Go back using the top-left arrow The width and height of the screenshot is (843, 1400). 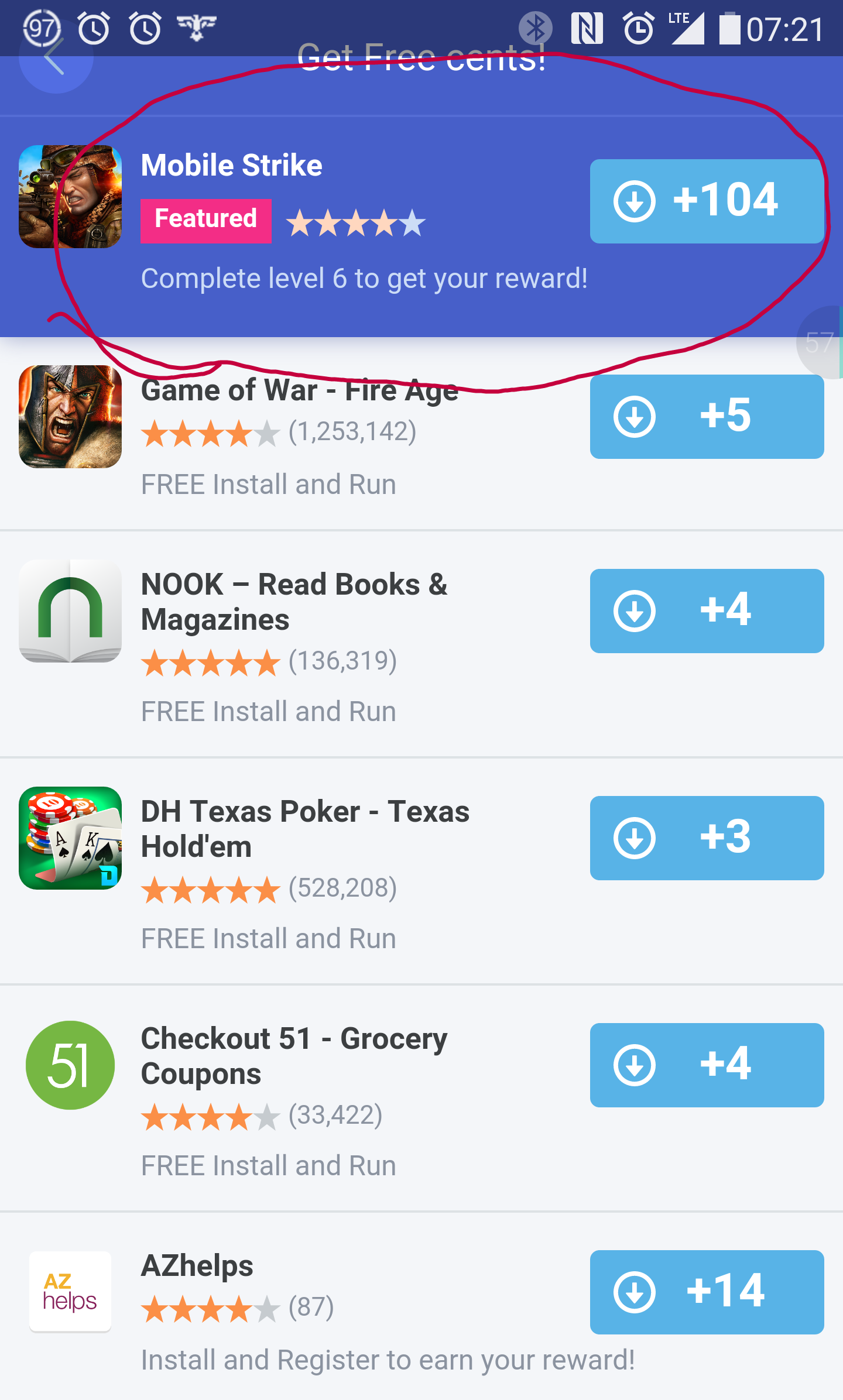(55, 57)
